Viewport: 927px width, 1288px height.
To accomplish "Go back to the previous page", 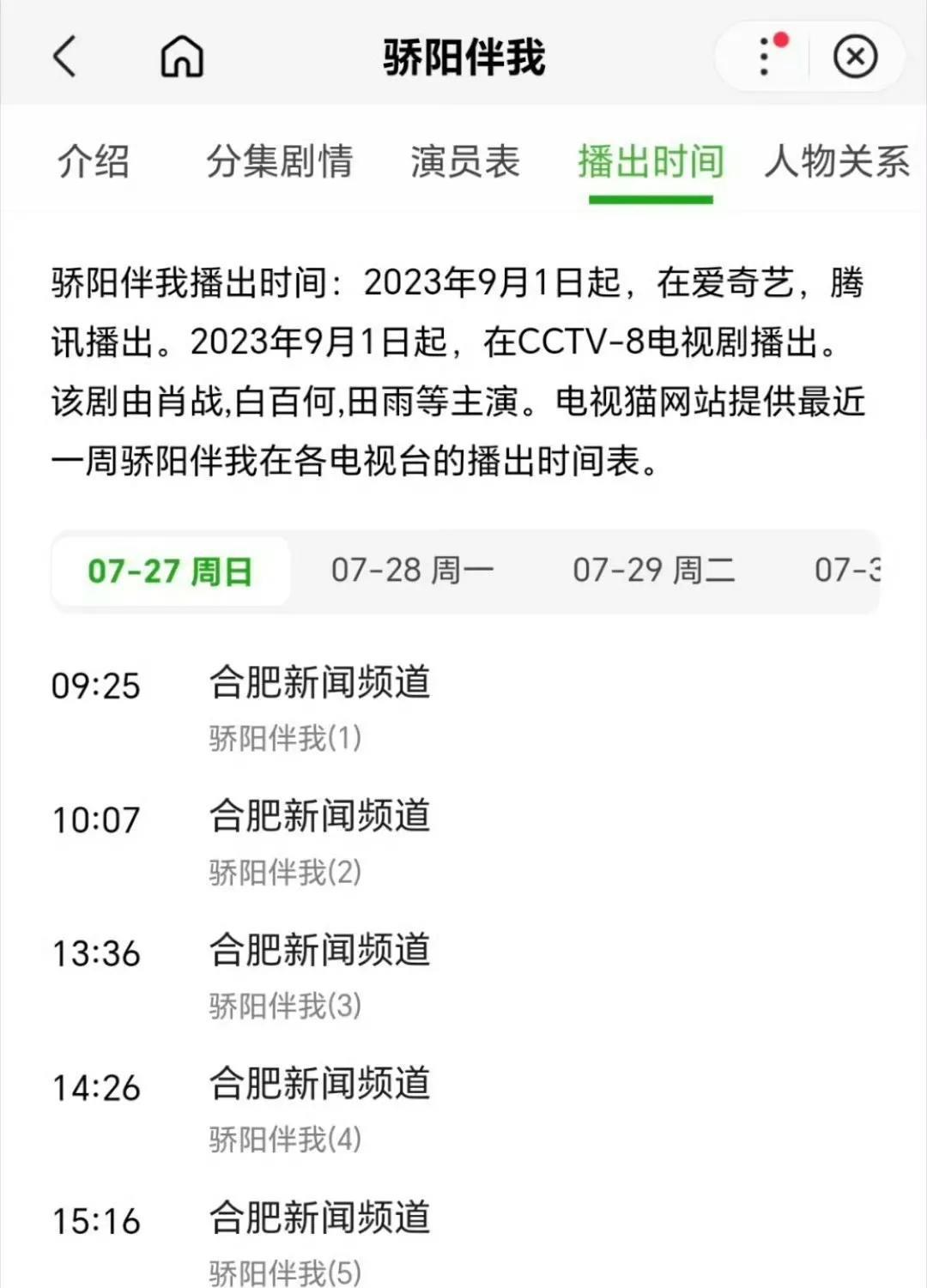I will (x=65, y=57).
